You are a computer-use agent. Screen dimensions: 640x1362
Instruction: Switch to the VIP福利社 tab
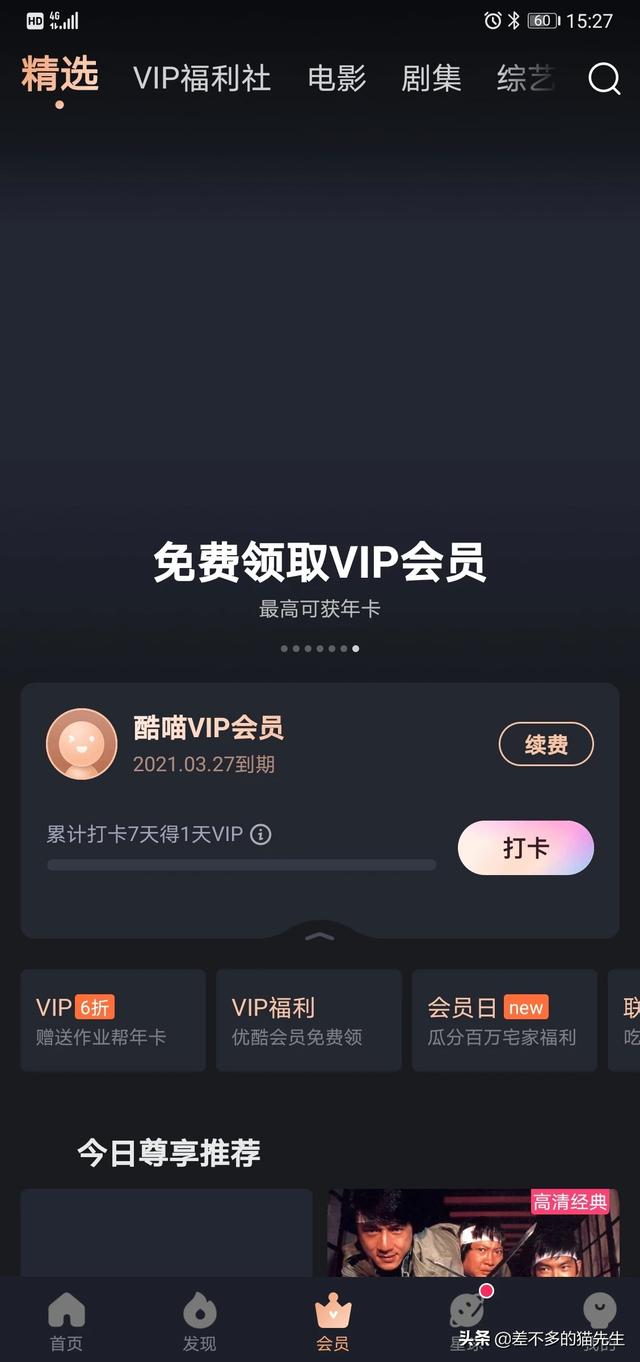(x=202, y=78)
